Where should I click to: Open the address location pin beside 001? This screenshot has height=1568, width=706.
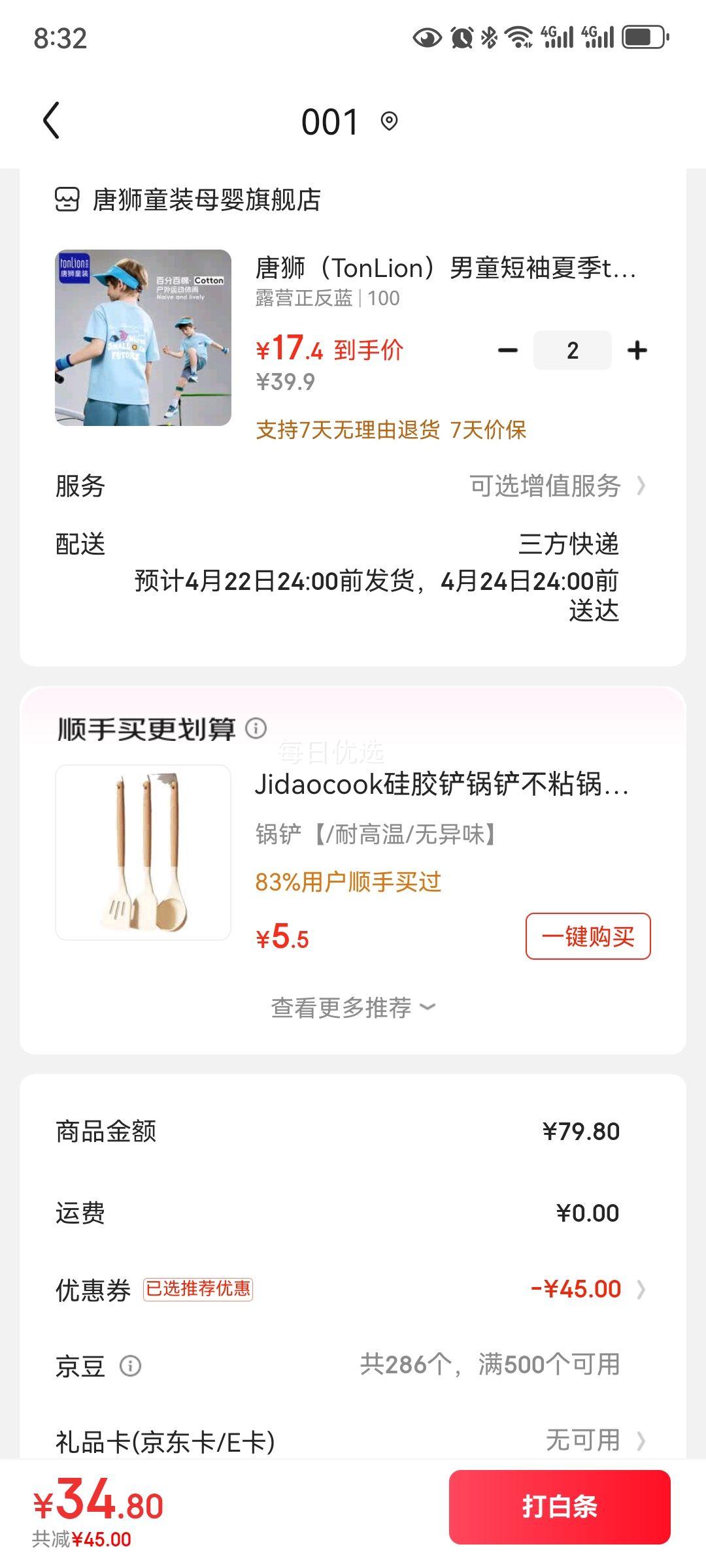coord(389,122)
